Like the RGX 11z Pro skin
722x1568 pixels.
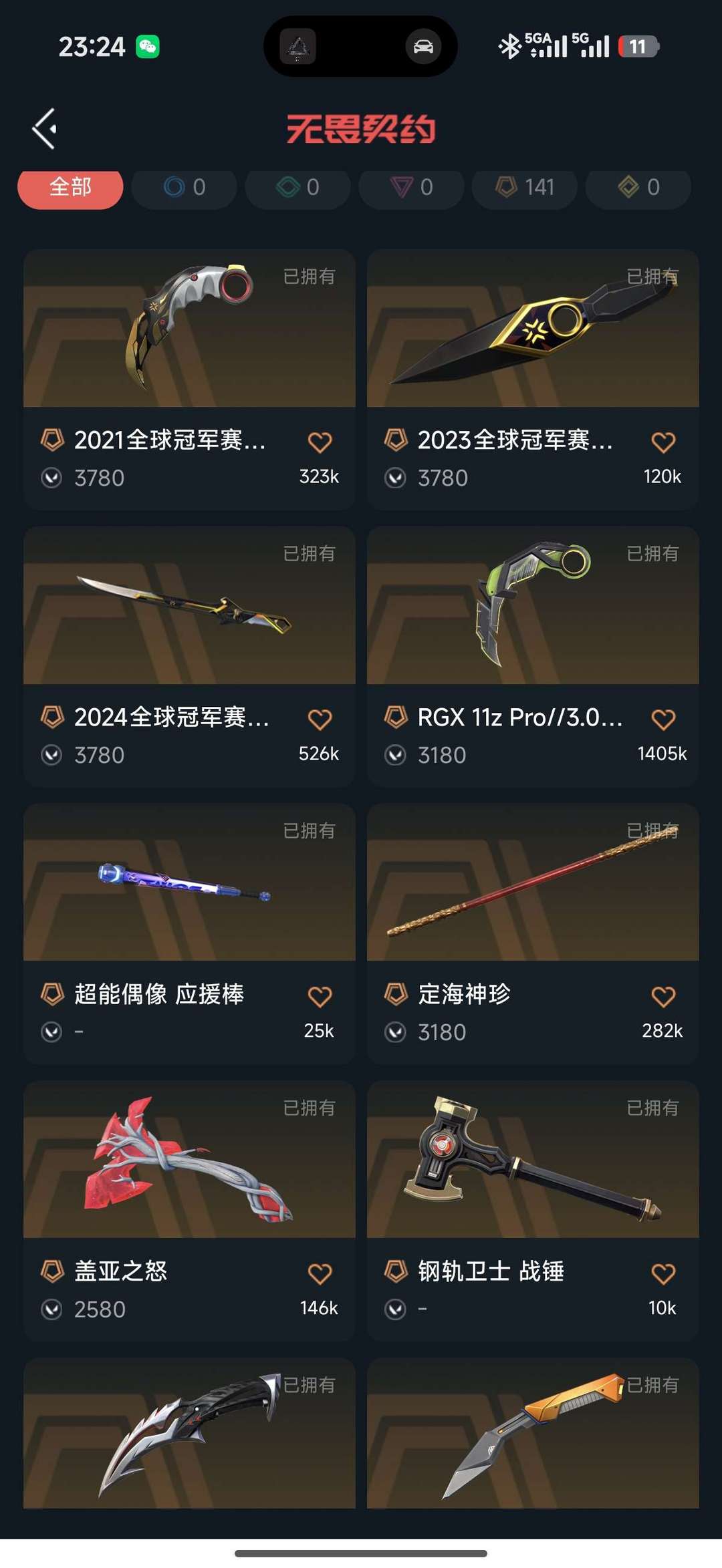pos(663,720)
